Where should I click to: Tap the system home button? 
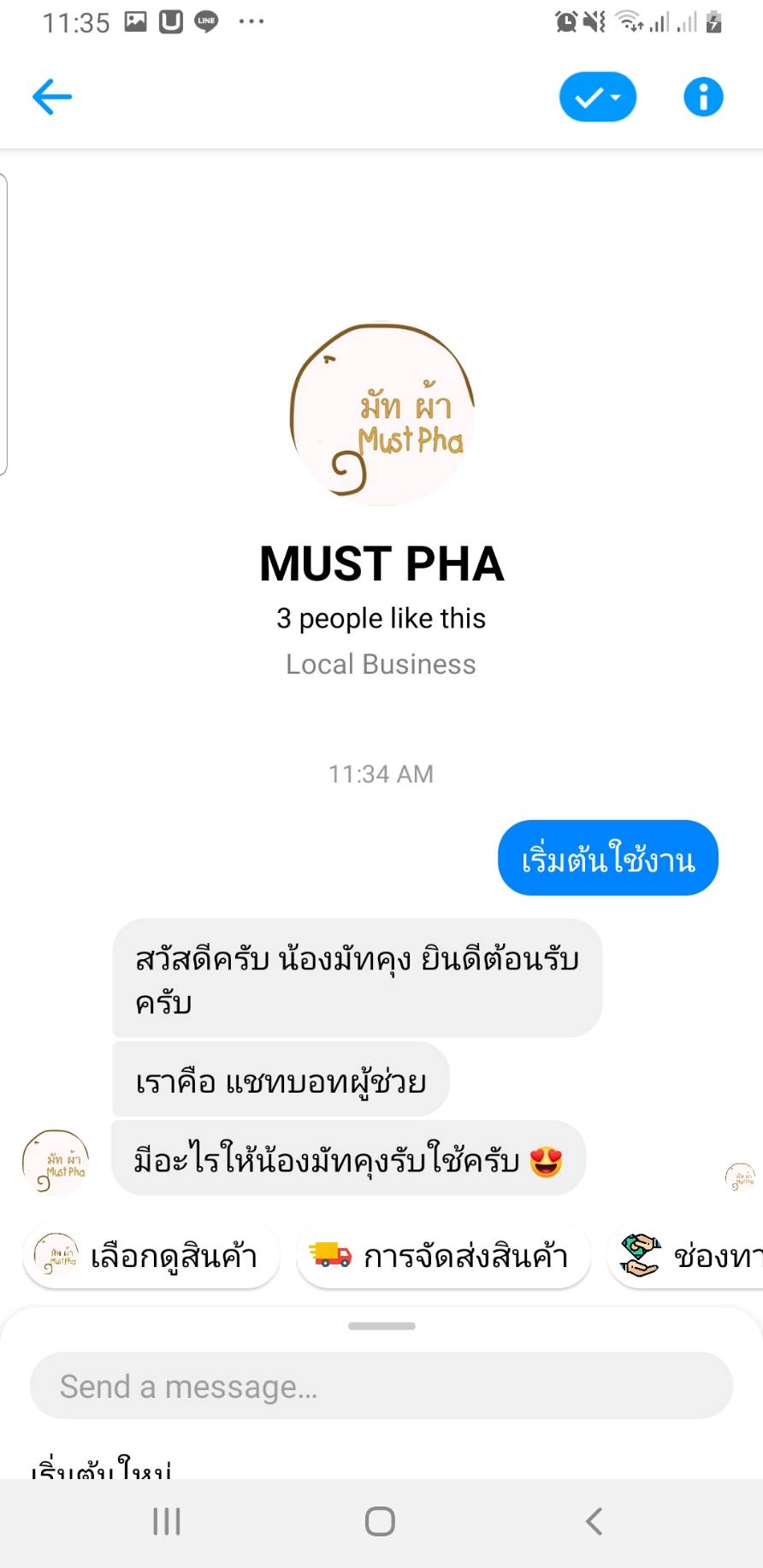[x=380, y=1522]
